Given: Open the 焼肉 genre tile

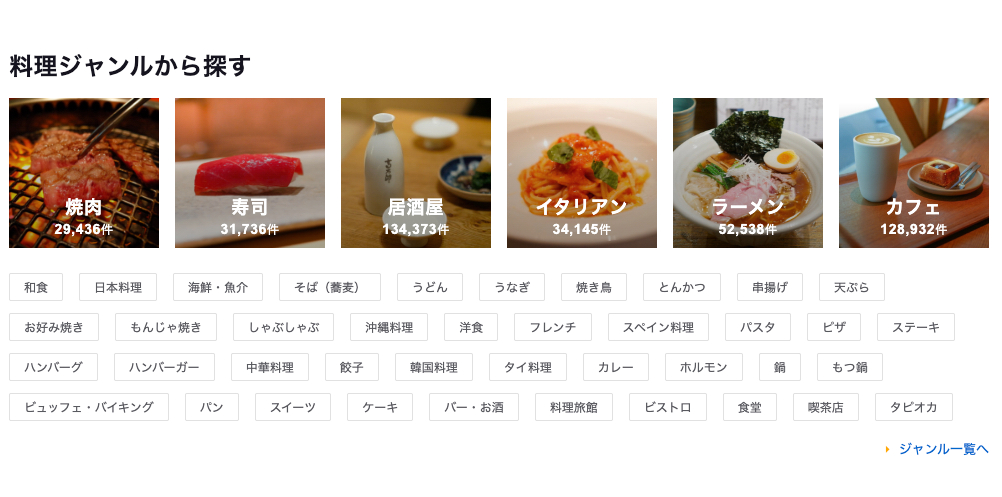Looking at the screenshot, I should (x=84, y=173).
